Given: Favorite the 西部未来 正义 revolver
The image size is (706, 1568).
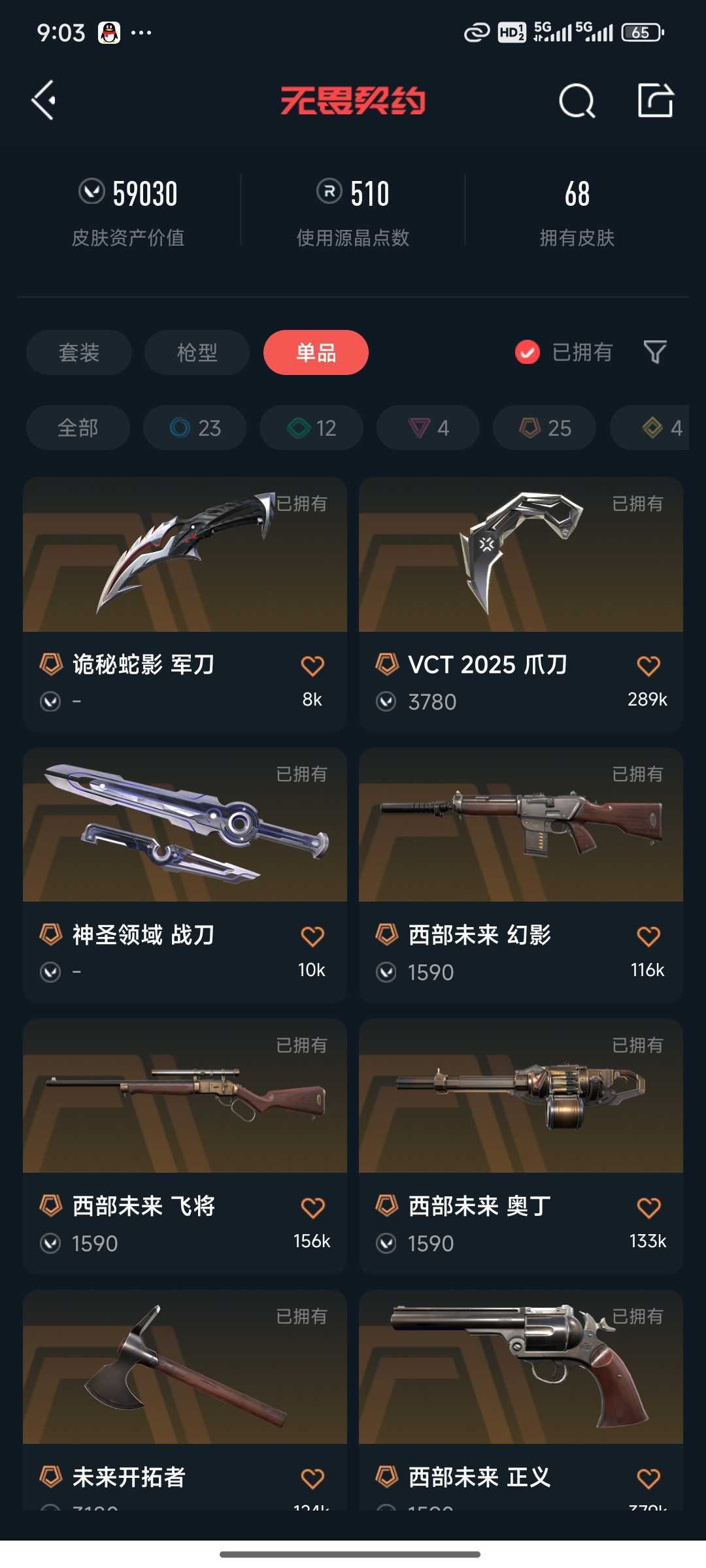Looking at the screenshot, I should pos(648,1478).
